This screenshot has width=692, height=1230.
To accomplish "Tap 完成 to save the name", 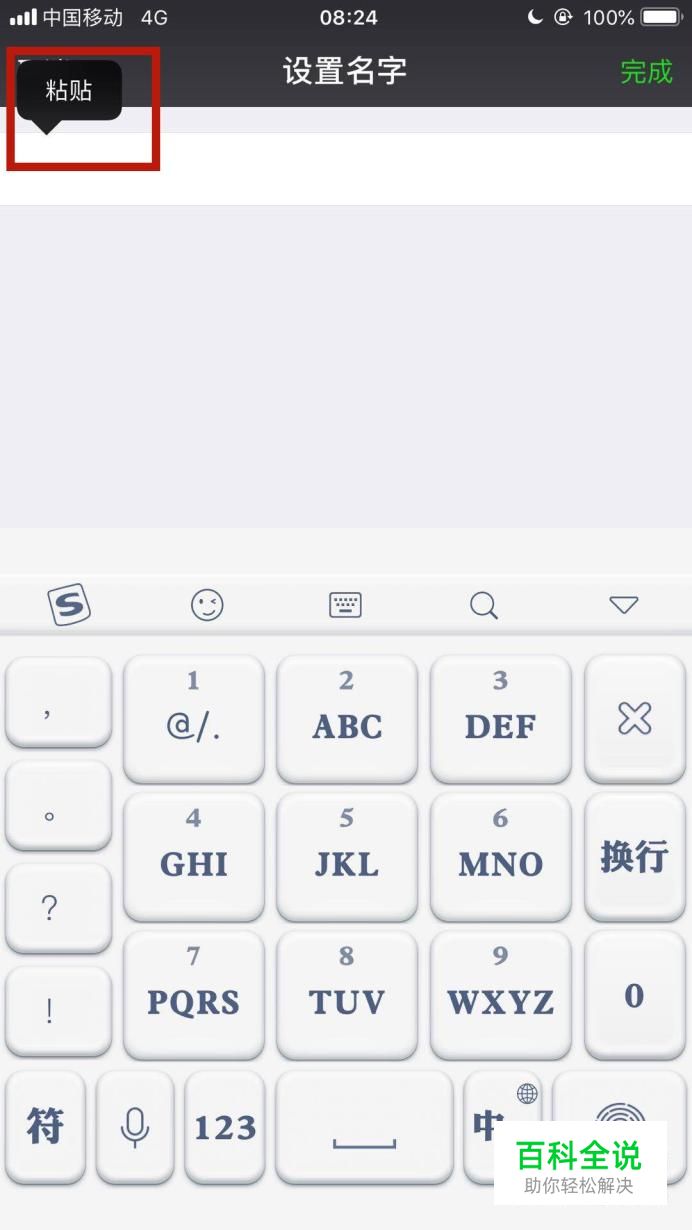I will pos(646,72).
